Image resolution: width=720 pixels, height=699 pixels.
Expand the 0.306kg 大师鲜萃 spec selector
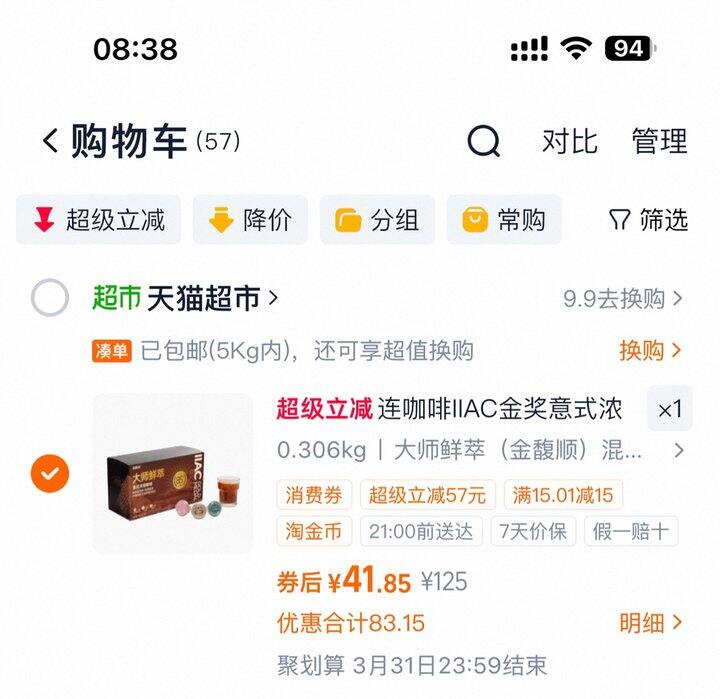470,451
